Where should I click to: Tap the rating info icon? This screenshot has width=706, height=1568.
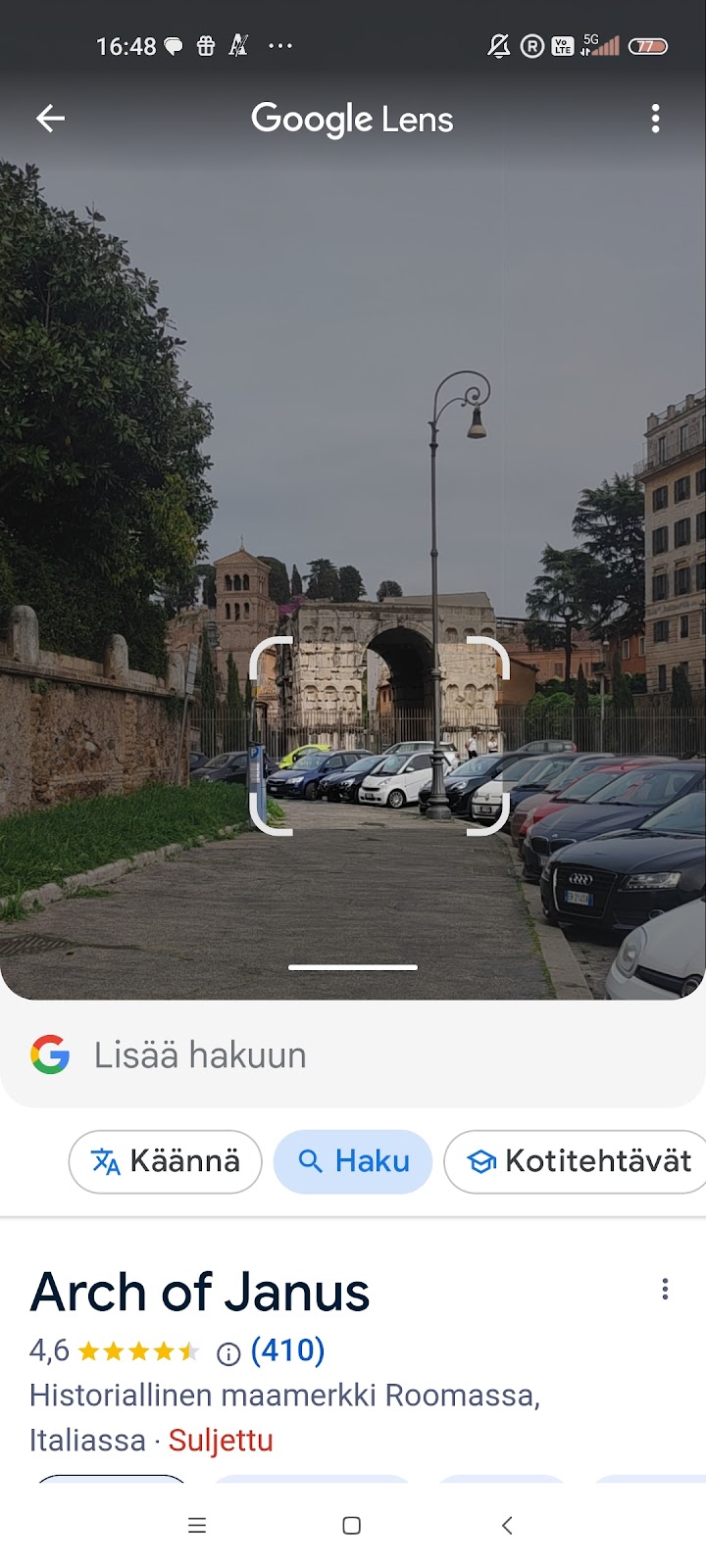[x=228, y=1353]
